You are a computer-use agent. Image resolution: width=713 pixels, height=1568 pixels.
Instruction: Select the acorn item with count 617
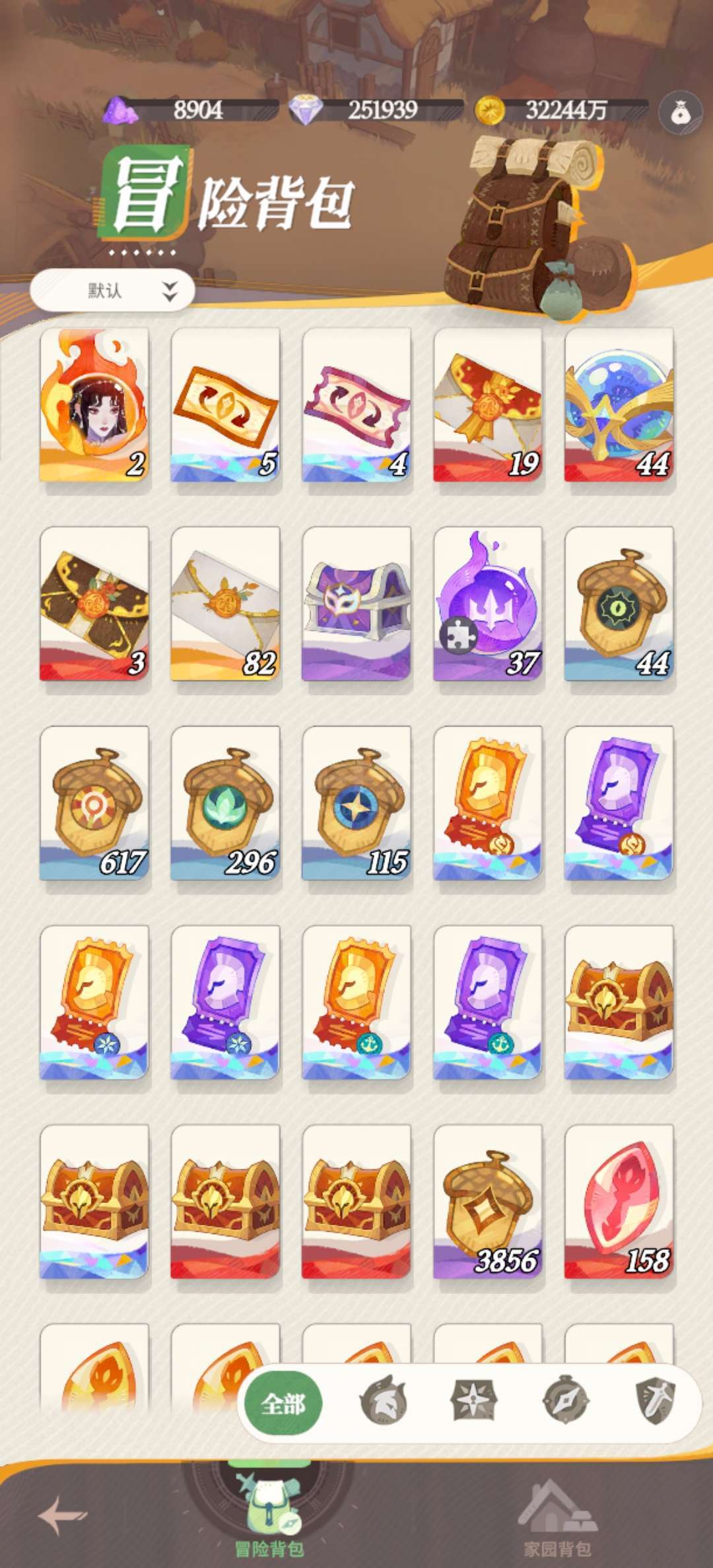click(x=94, y=803)
